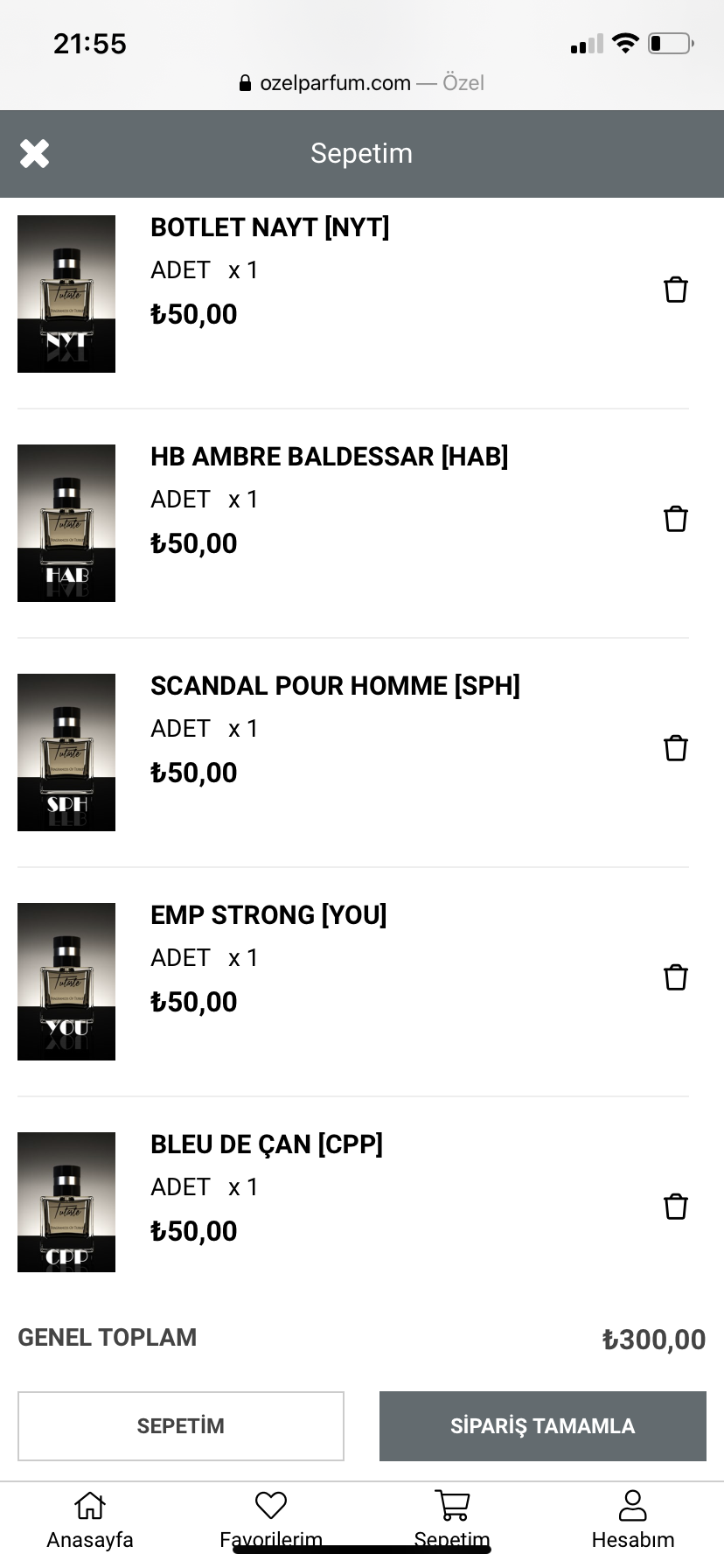Delete HB AMBRE BALDESSAR [HAB] item

675,519
